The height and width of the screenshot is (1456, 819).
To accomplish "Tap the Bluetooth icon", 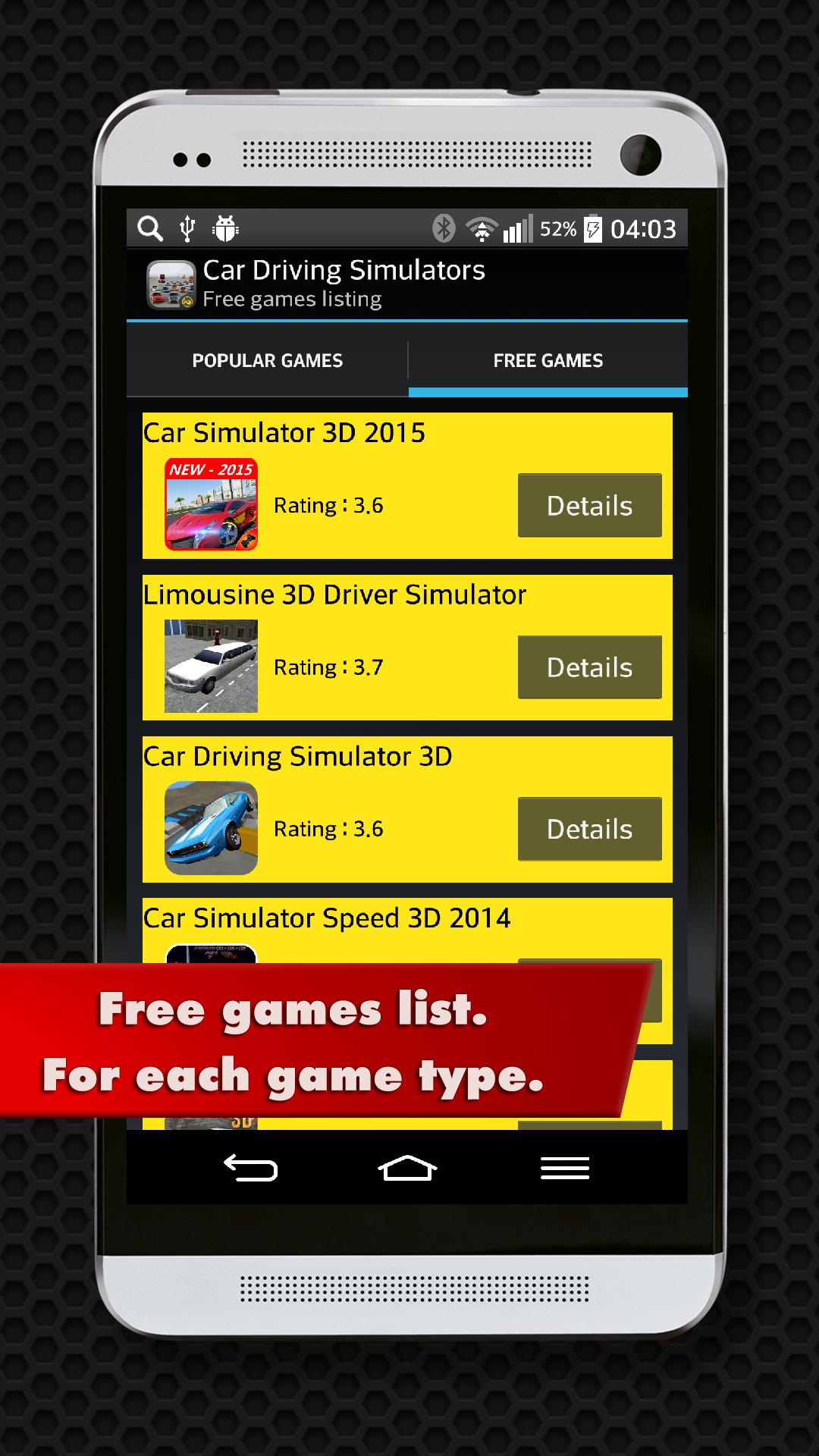I will click(x=444, y=227).
